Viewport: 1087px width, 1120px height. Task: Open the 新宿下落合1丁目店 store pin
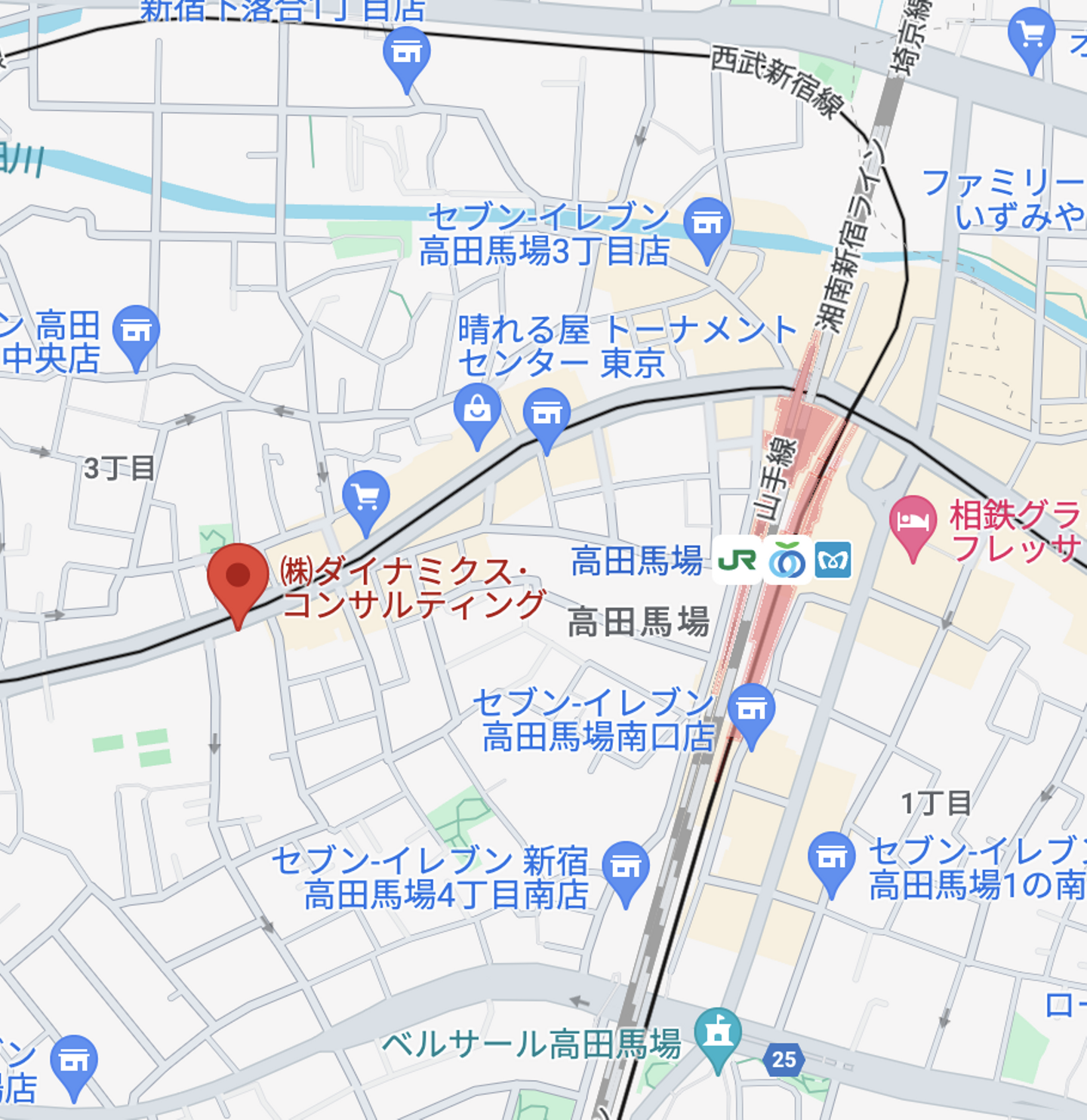click(407, 53)
